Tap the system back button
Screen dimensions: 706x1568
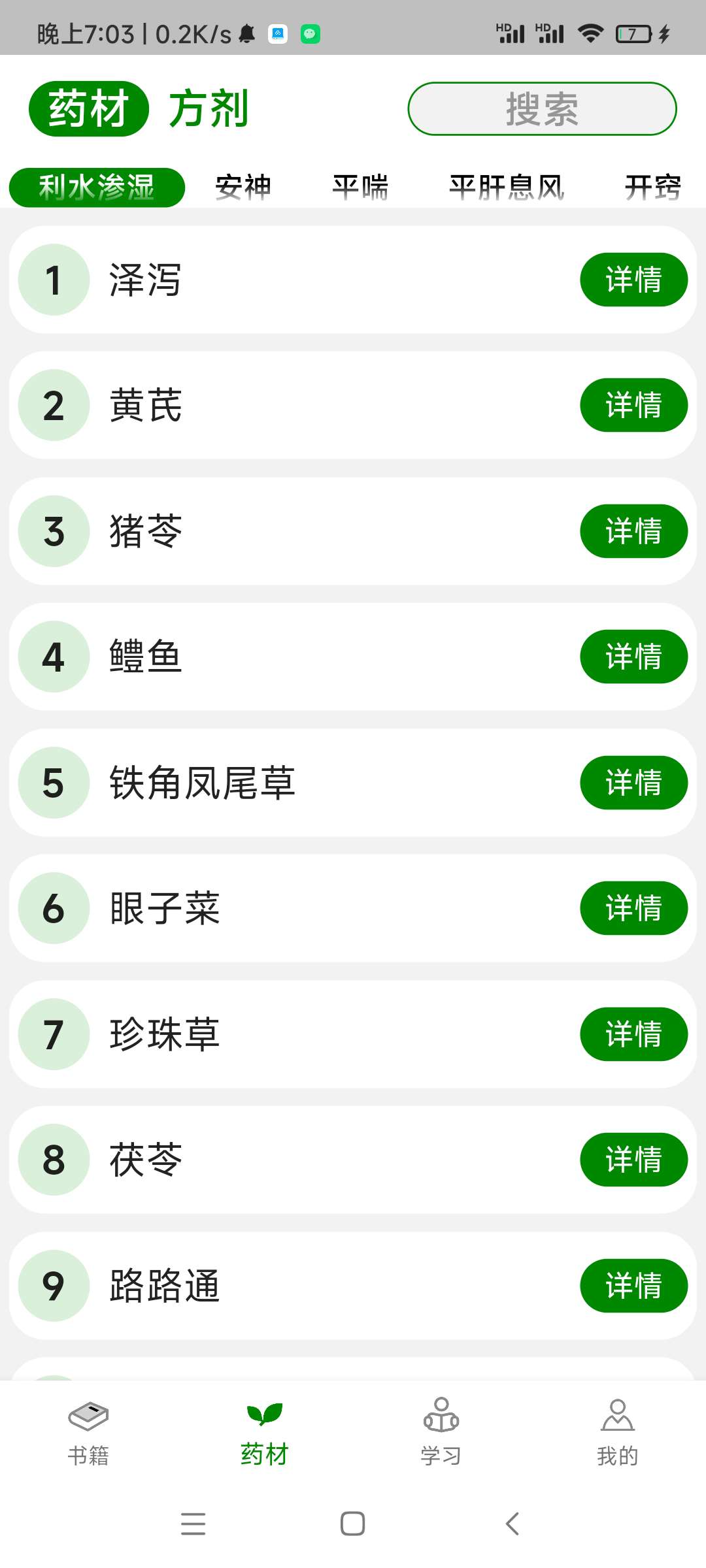click(513, 1524)
